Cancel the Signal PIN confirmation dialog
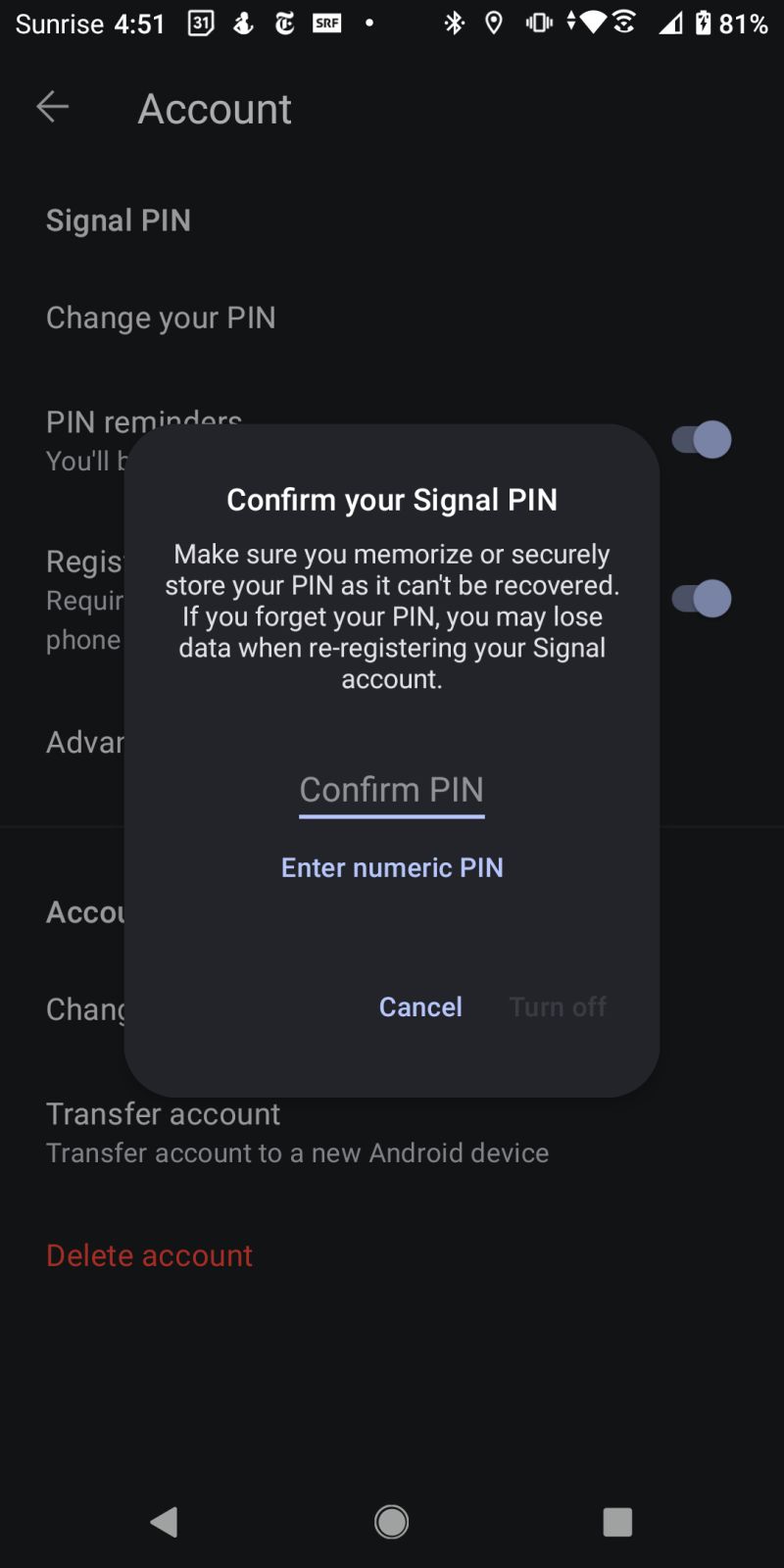The height and width of the screenshot is (1568, 784). [x=420, y=1006]
